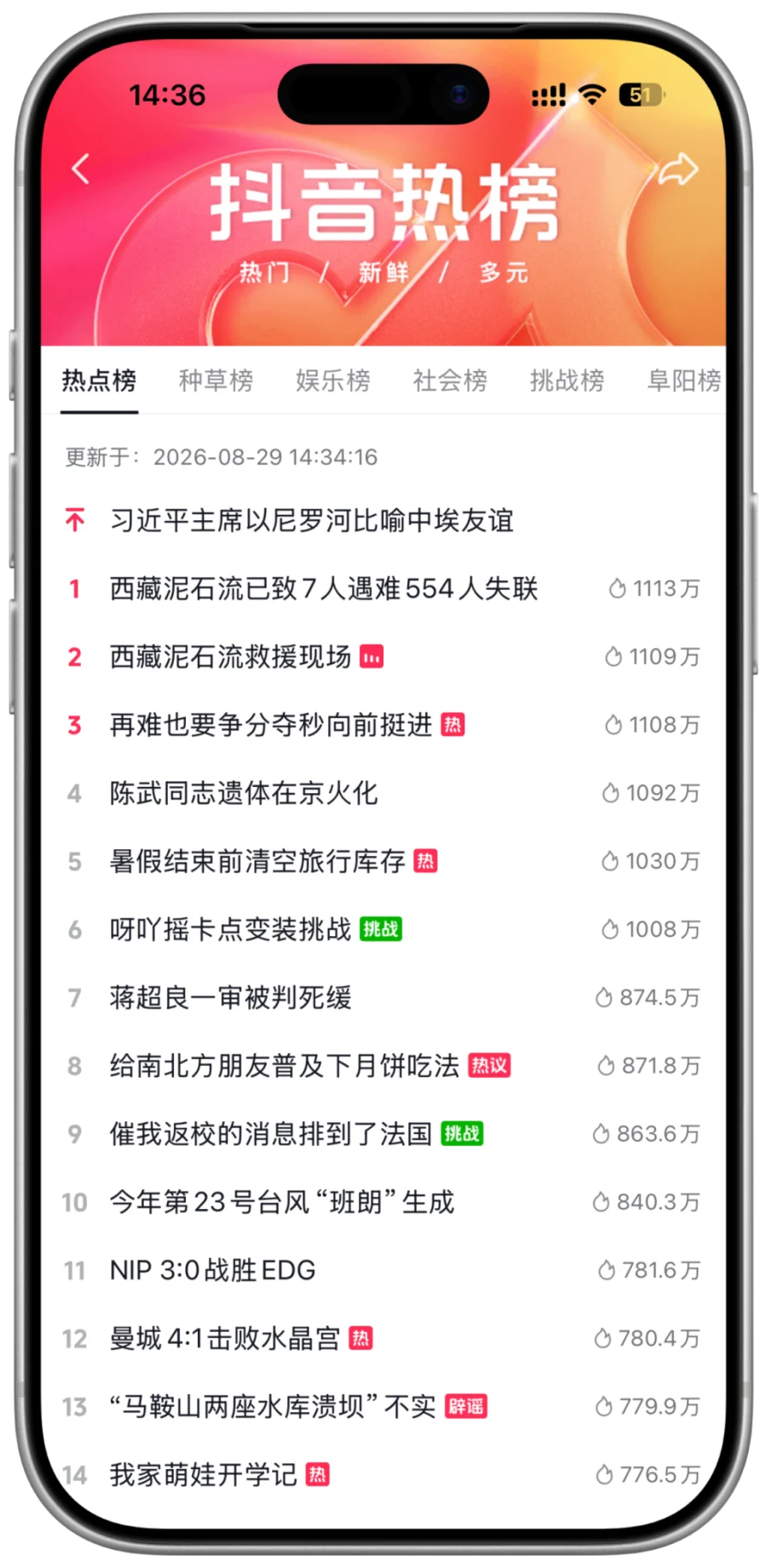The image size is (767, 1568).
Task: View the 呀吖摇卡点变装挑战 challenge
Action: [383, 929]
